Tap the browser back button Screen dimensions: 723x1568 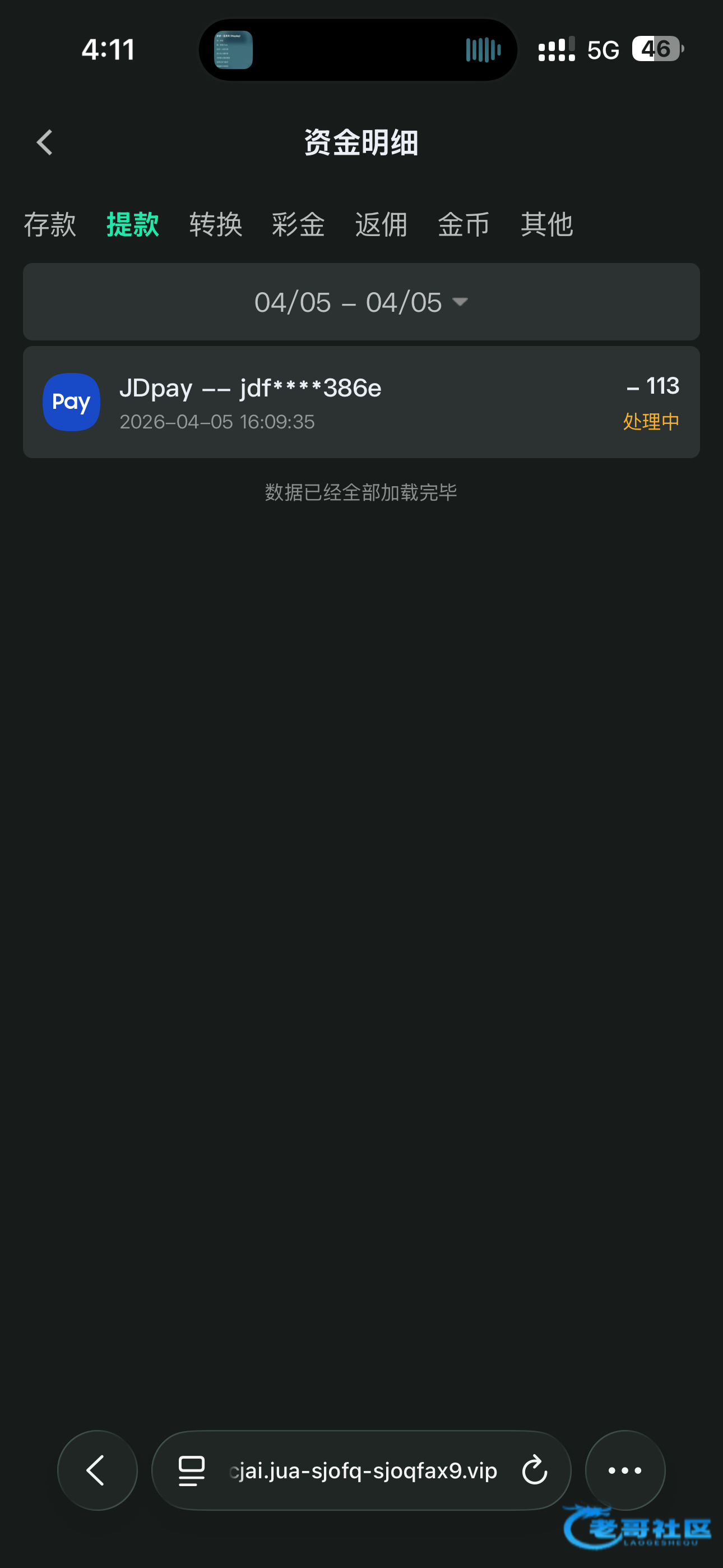coord(97,1470)
